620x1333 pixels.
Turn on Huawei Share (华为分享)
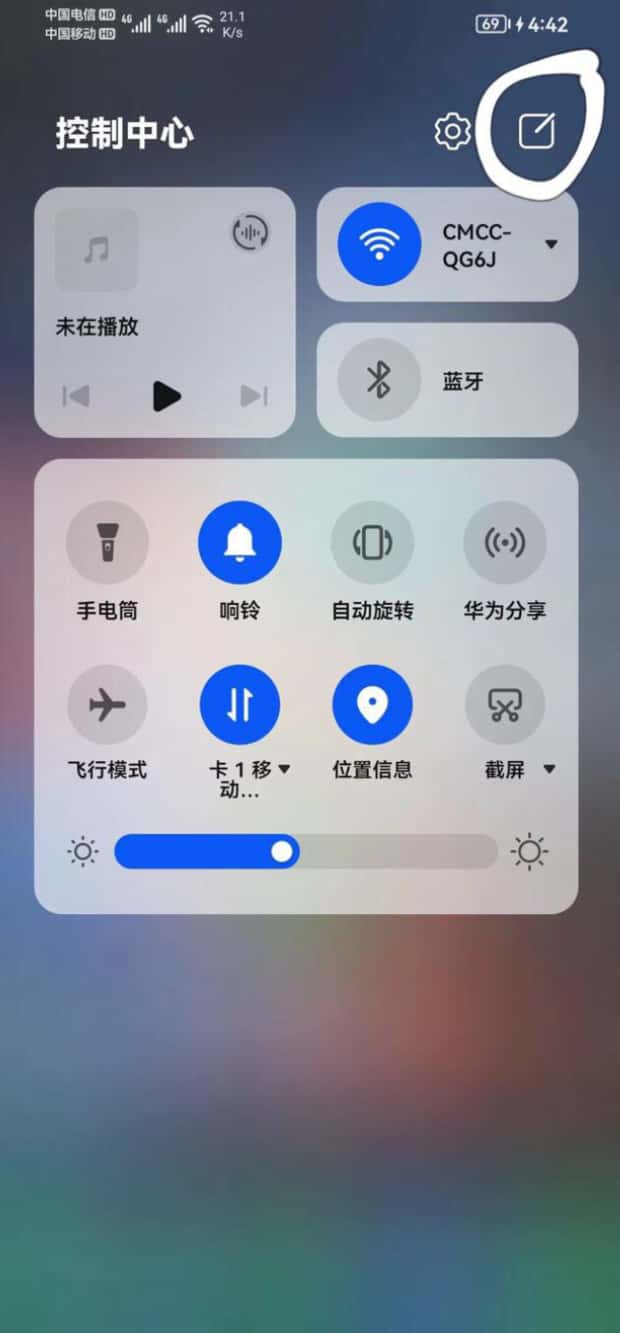tap(505, 543)
